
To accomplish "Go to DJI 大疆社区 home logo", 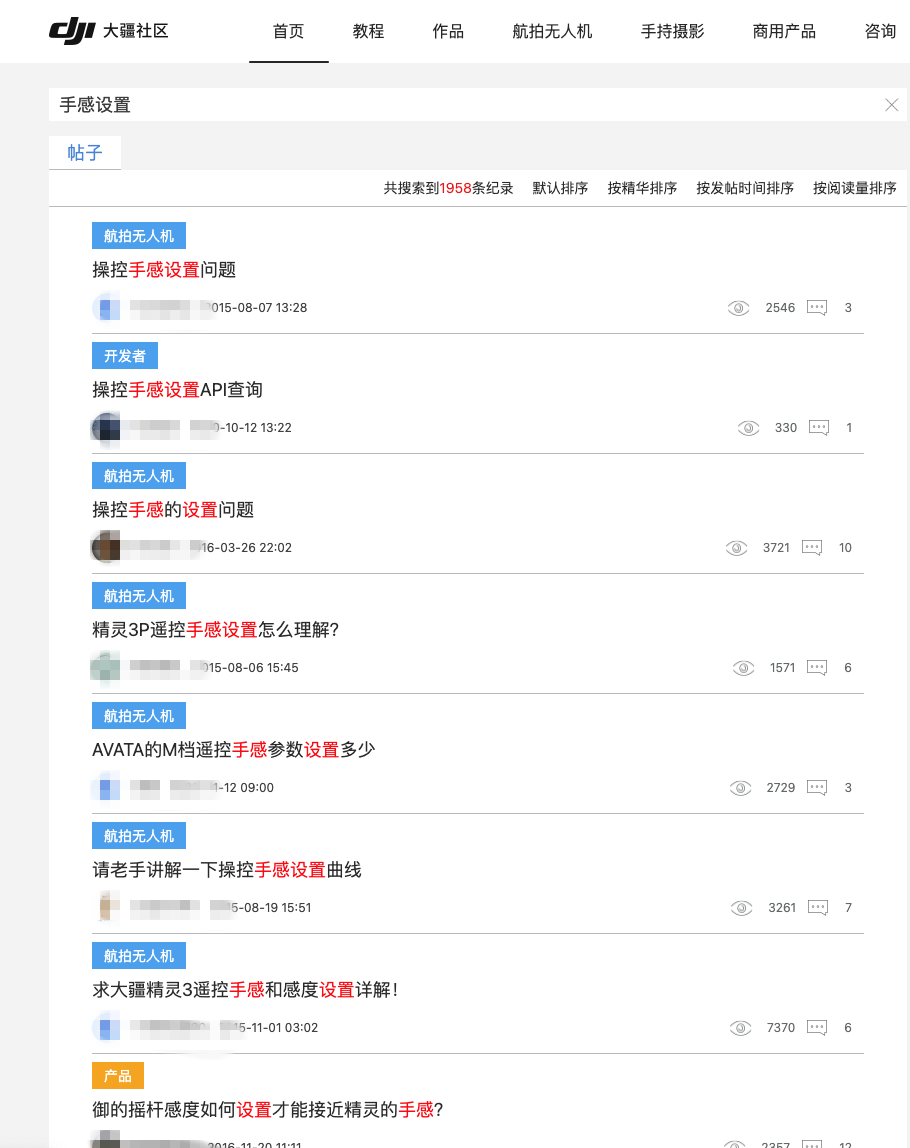I will pyautogui.click(x=108, y=31).
